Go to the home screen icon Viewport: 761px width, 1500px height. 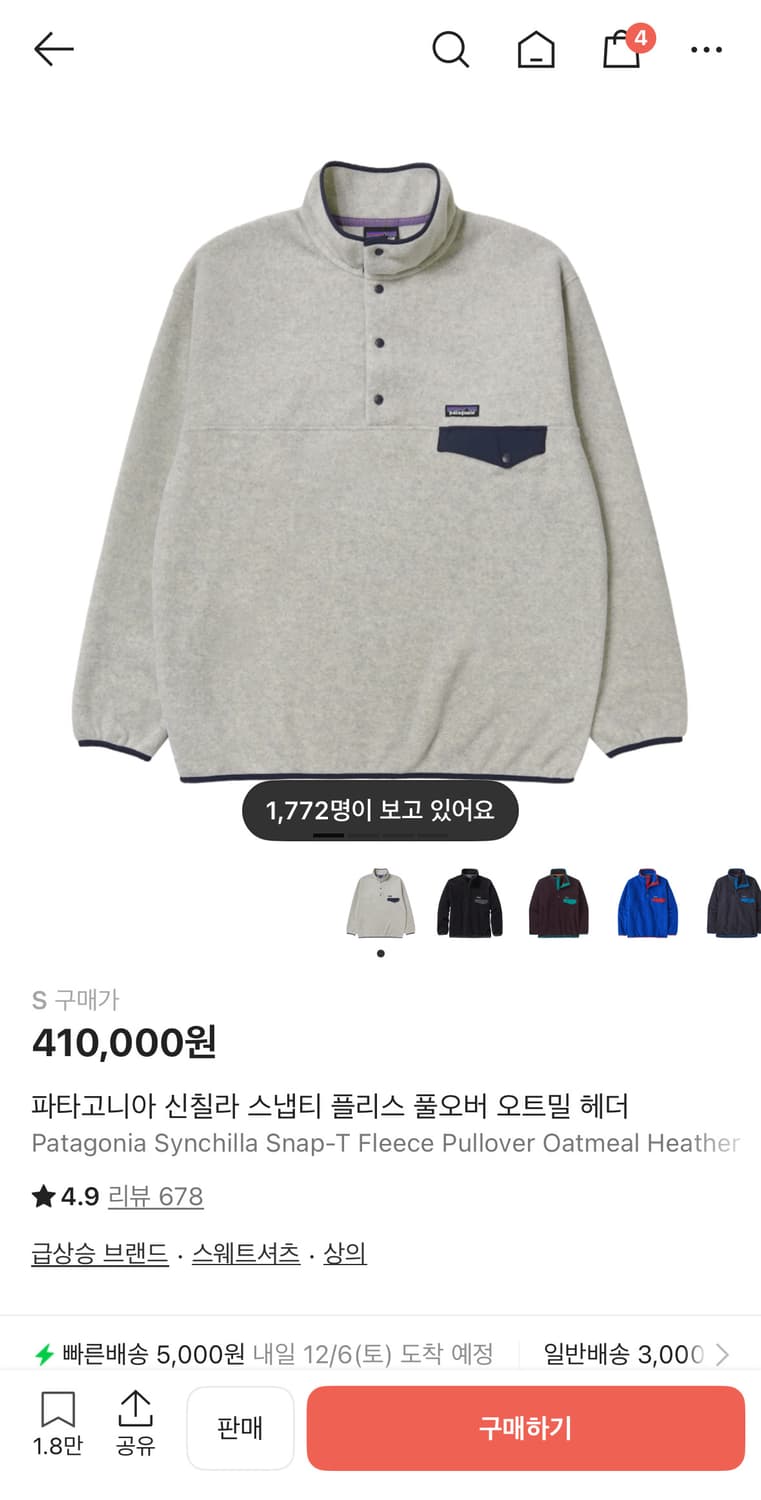[536, 48]
